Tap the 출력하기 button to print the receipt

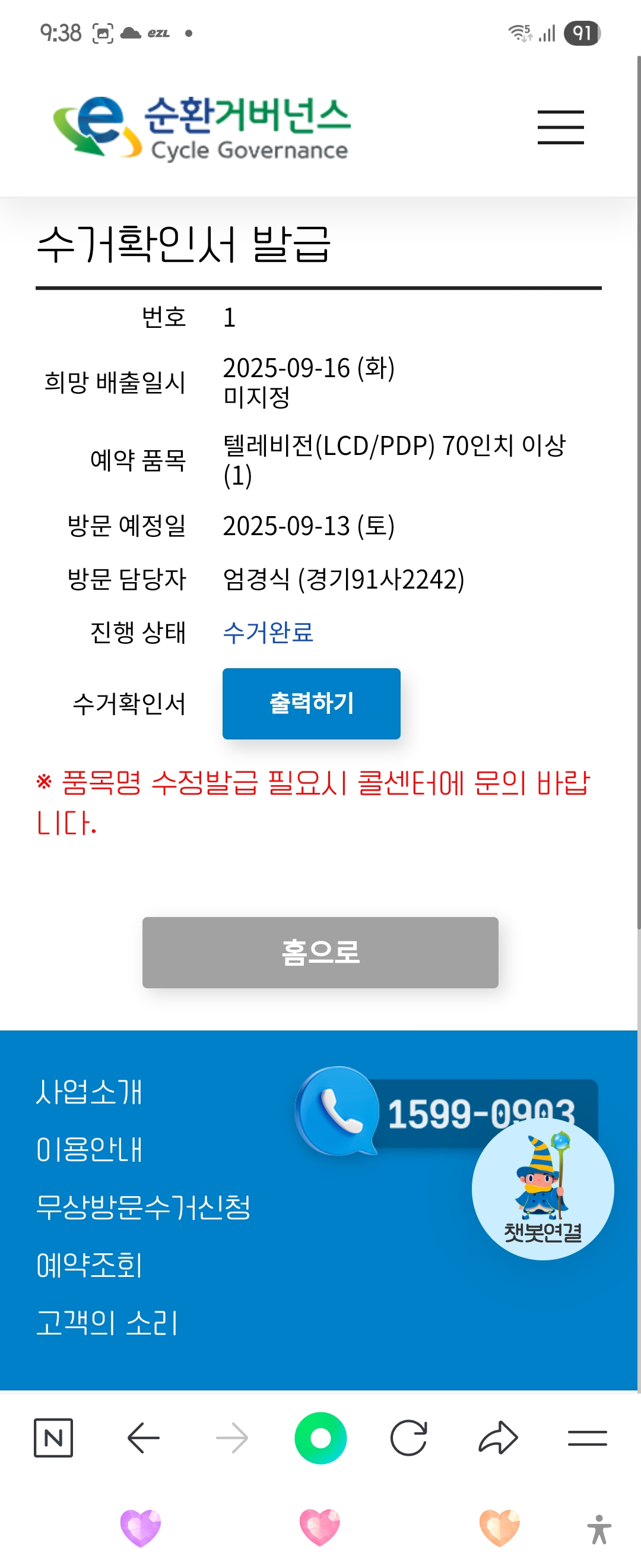(312, 703)
